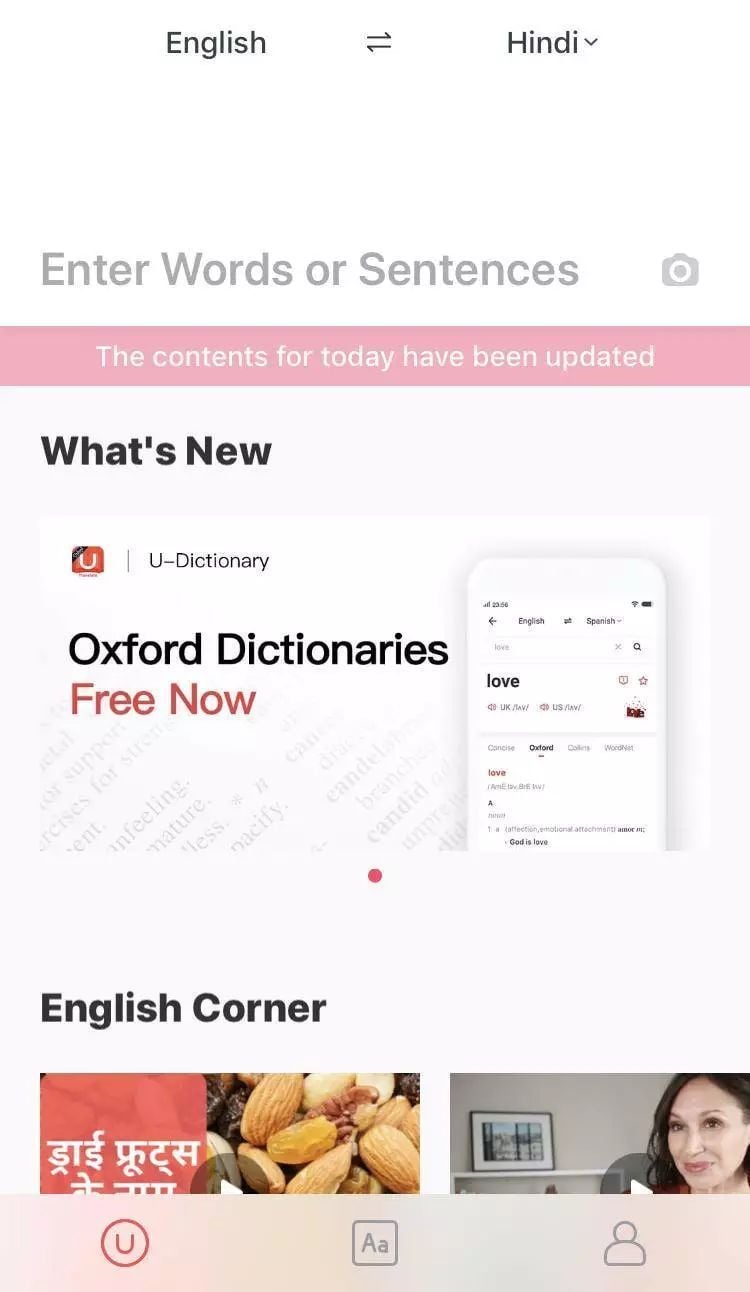Open camera translation
The height and width of the screenshot is (1292, 750).
[680, 270]
